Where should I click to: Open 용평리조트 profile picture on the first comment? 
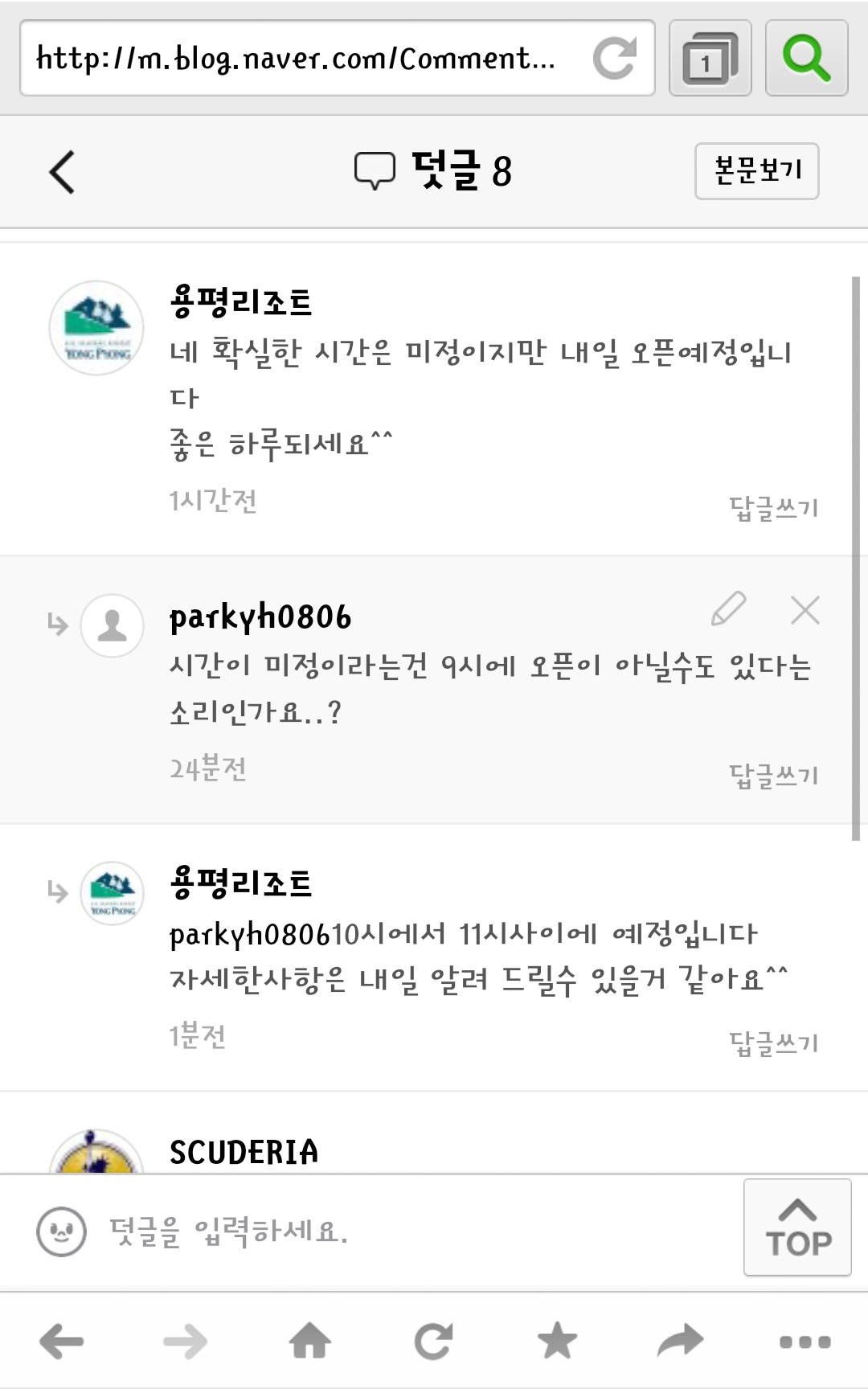coord(96,328)
